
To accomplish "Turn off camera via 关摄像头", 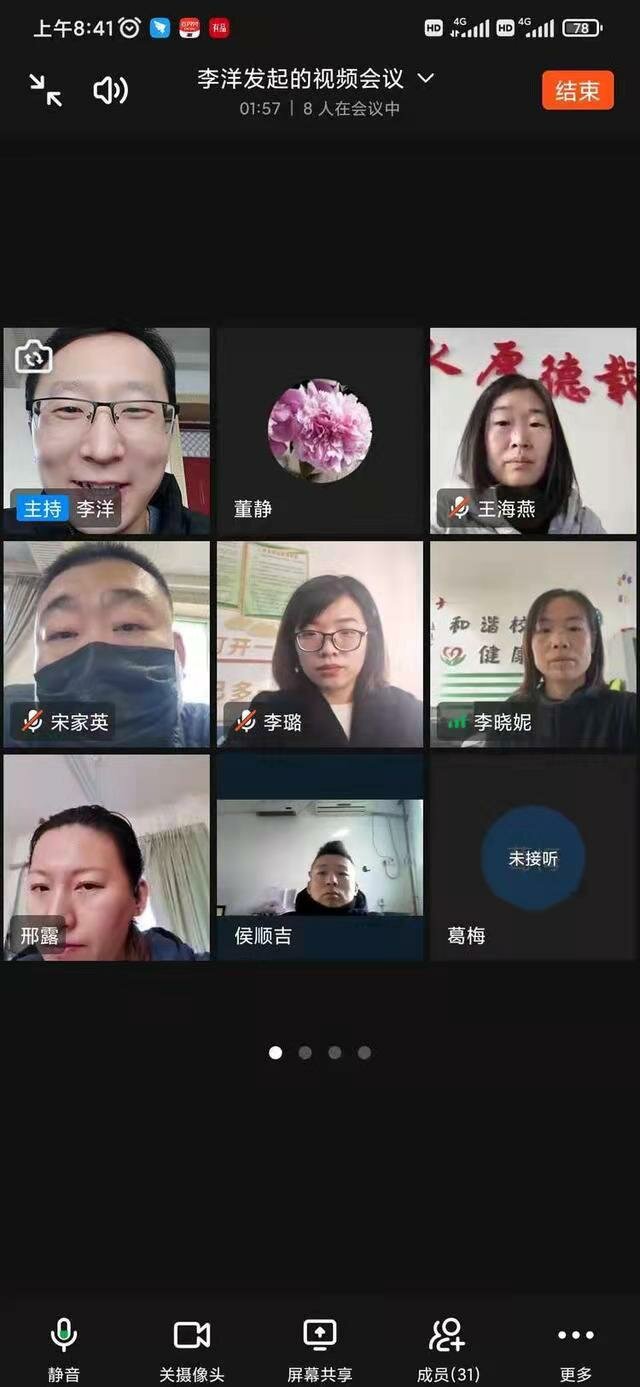I will coord(192,1348).
